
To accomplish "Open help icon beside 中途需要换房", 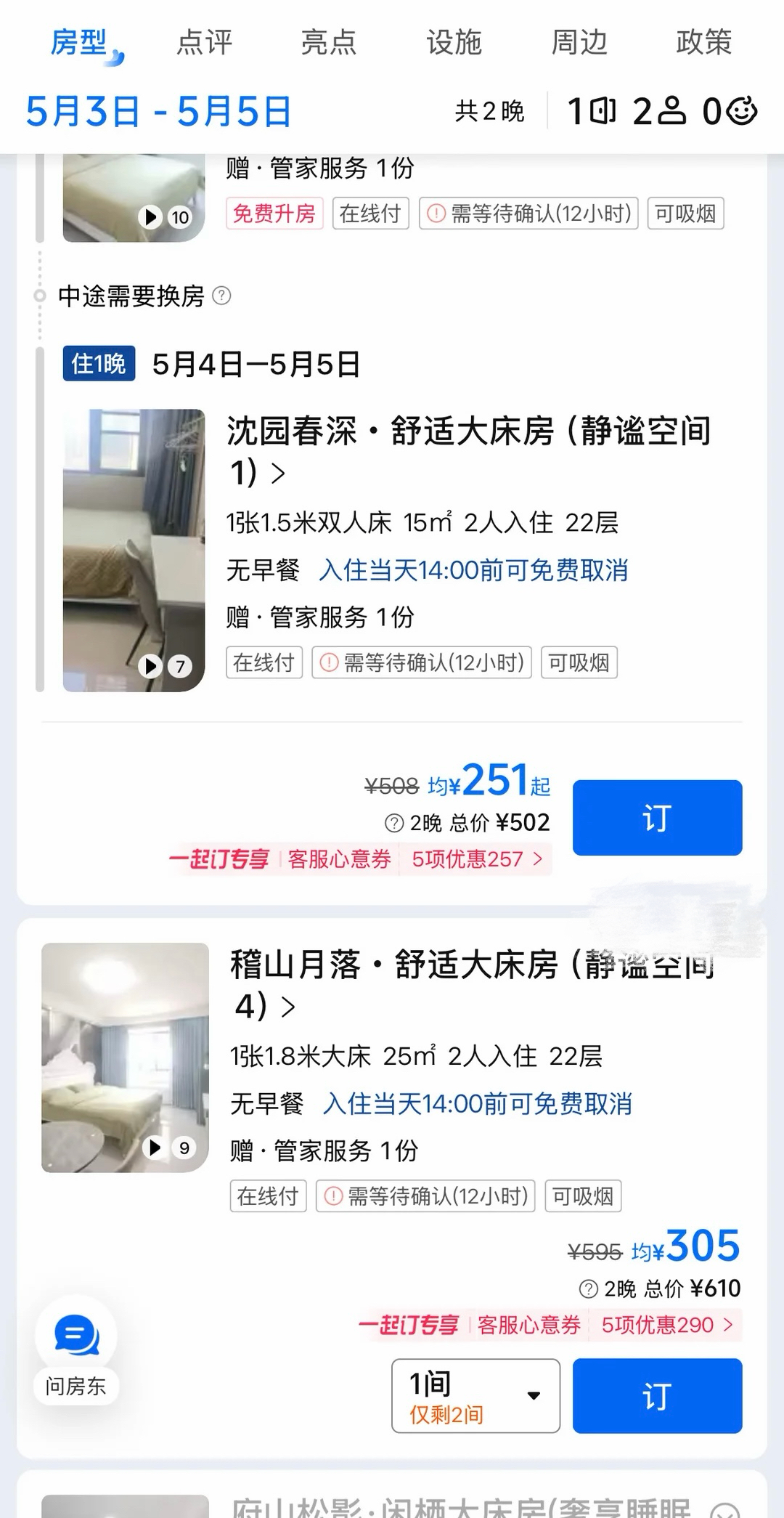I will (221, 296).
